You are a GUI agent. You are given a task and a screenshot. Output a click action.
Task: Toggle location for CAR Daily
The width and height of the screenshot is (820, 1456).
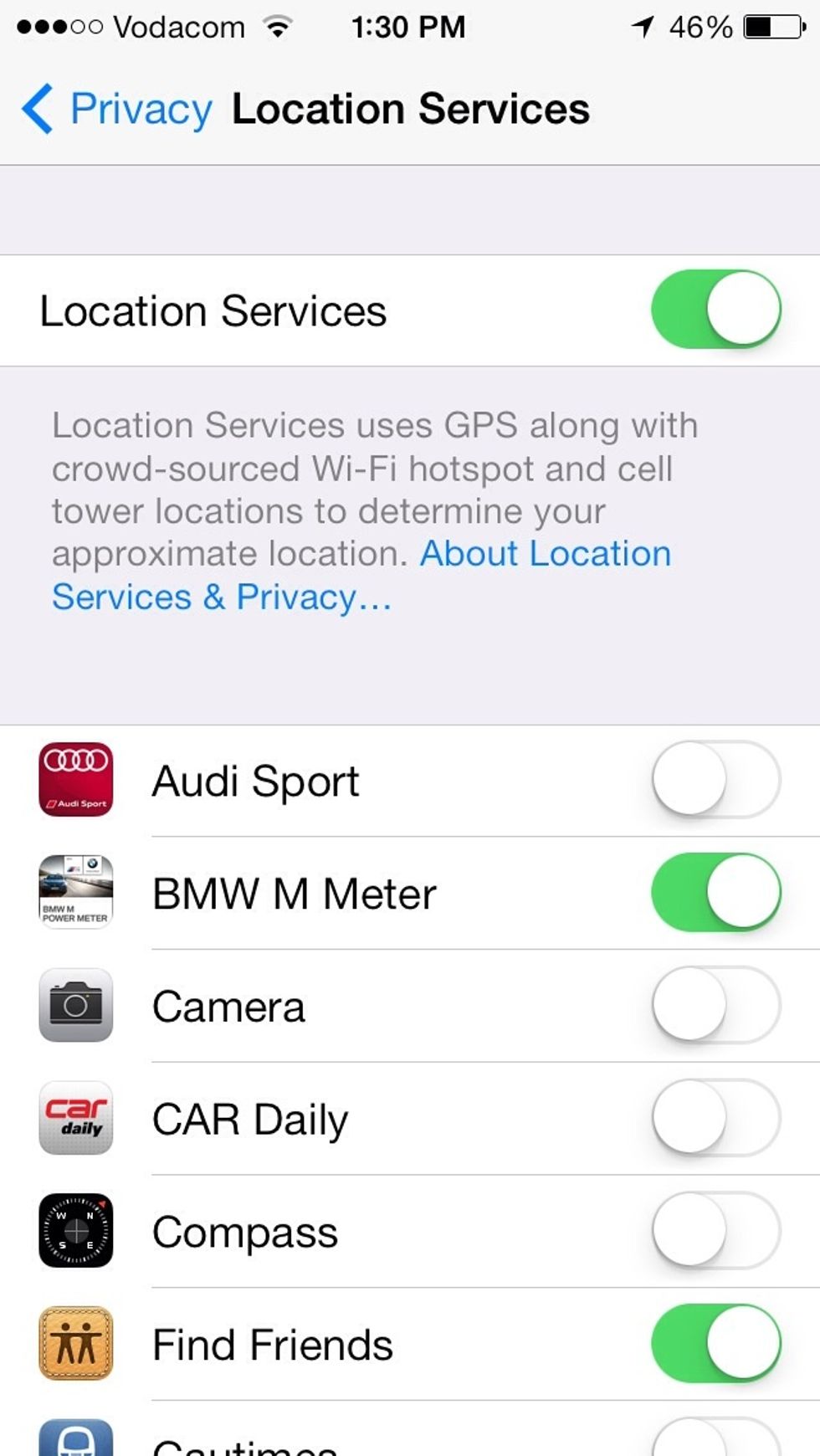pos(716,1118)
